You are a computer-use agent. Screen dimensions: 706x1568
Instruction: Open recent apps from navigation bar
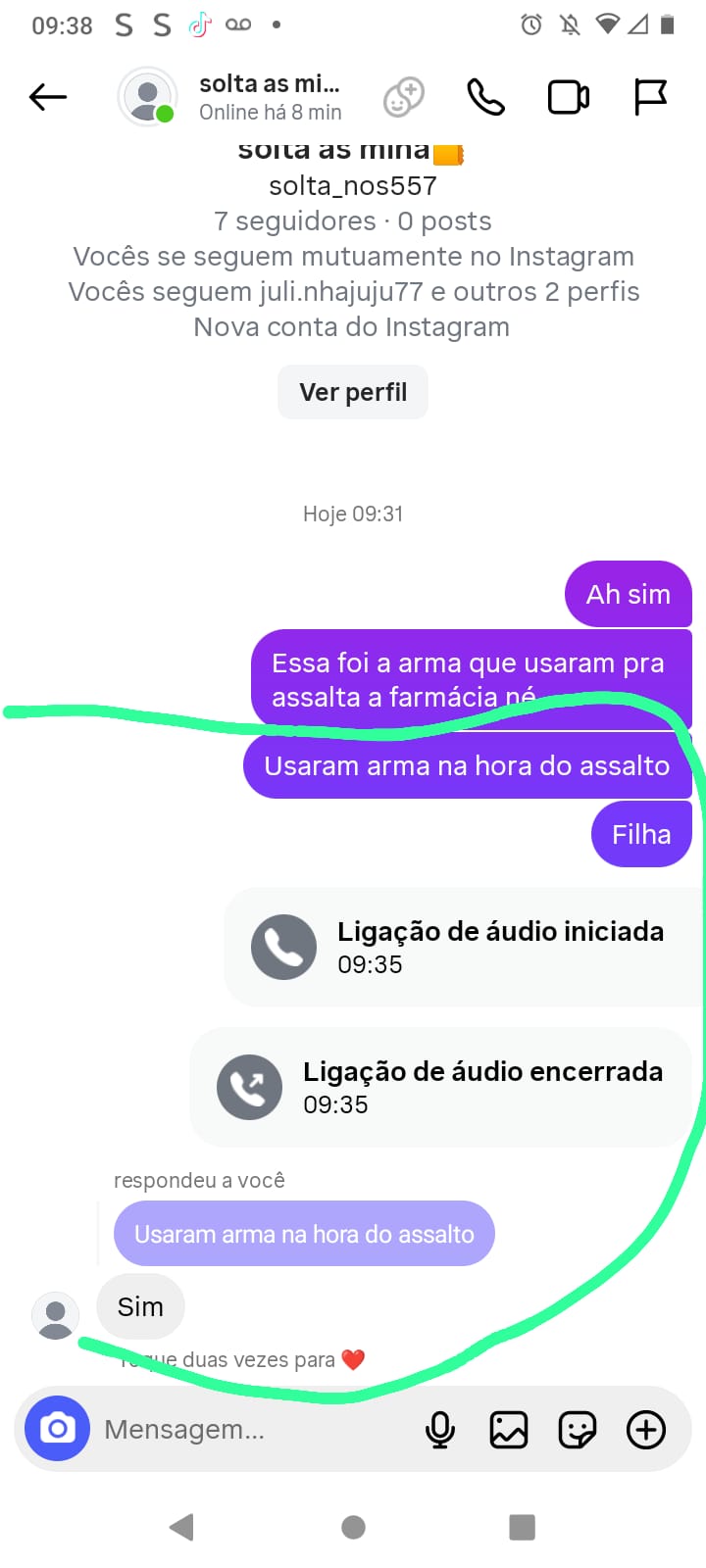522,1527
